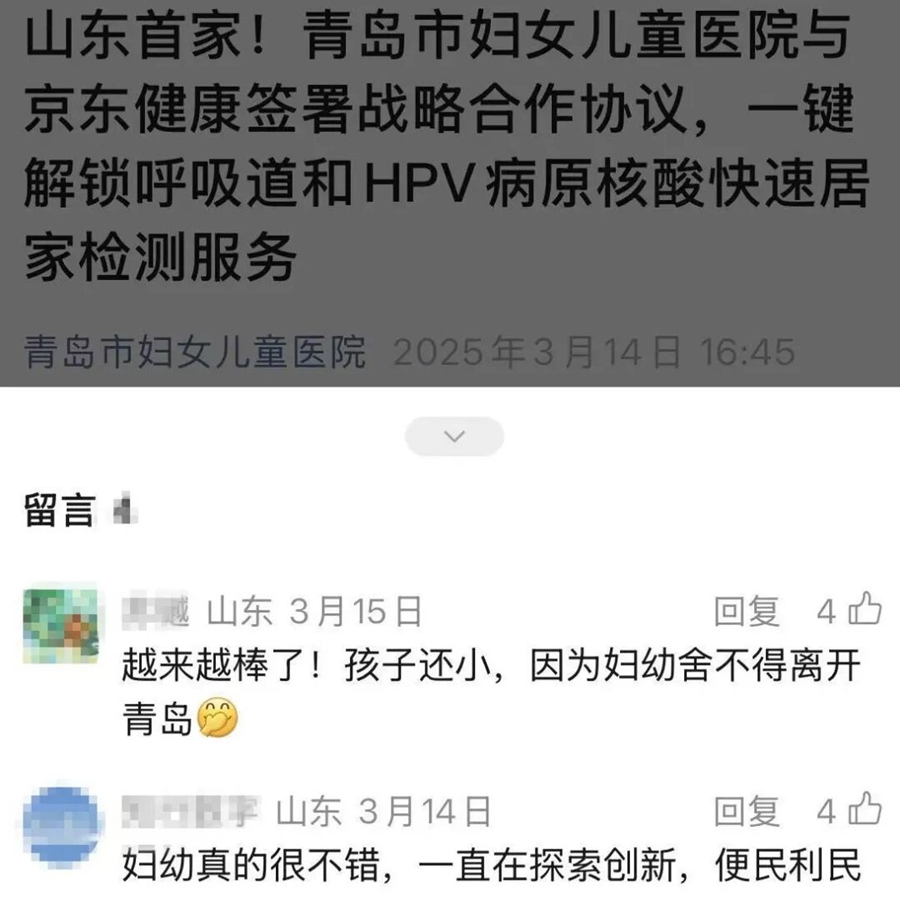Open the 青岛市妇女儿童医院 account page

click(196, 351)
